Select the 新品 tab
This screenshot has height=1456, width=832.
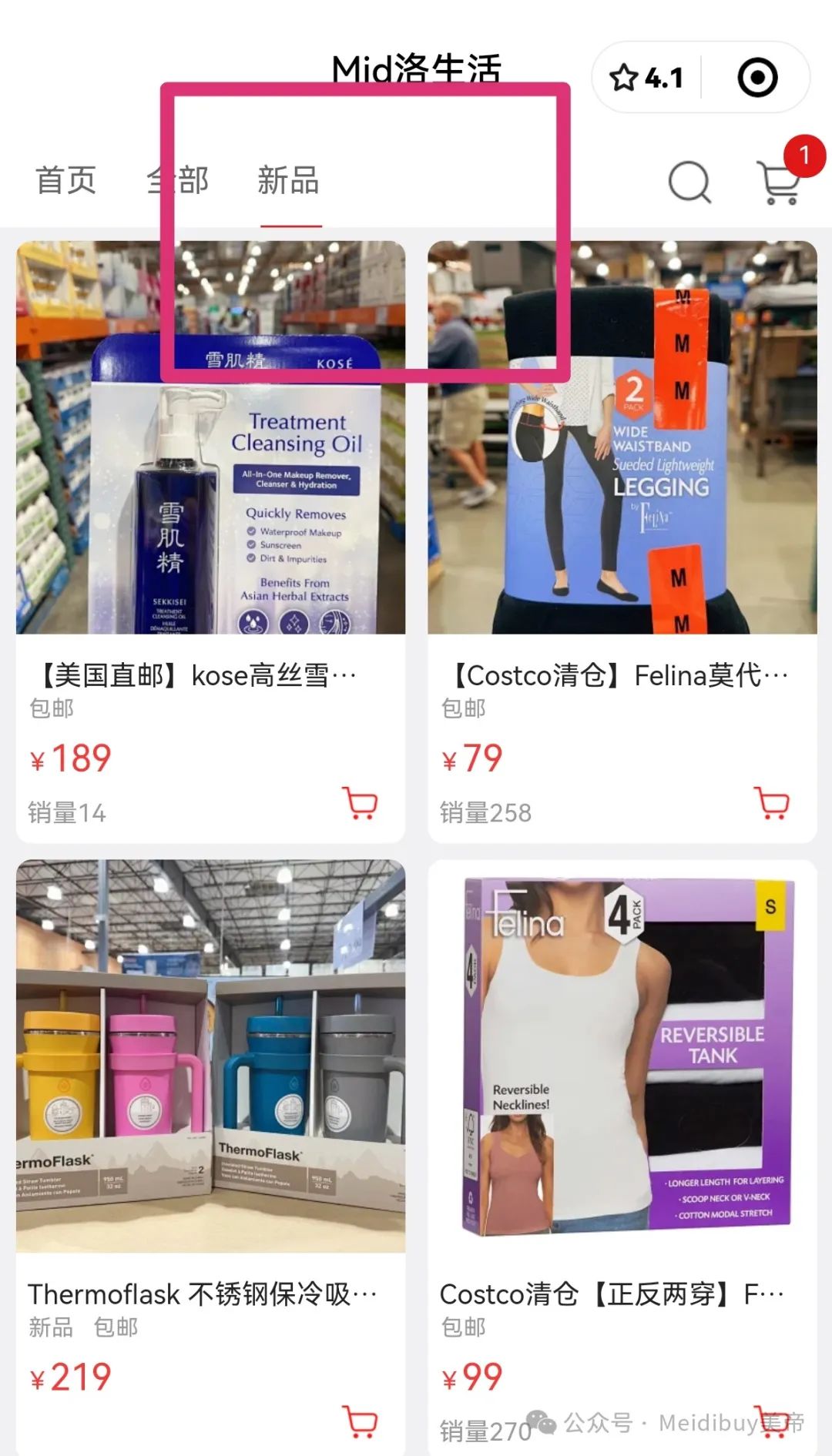point(289,180)
